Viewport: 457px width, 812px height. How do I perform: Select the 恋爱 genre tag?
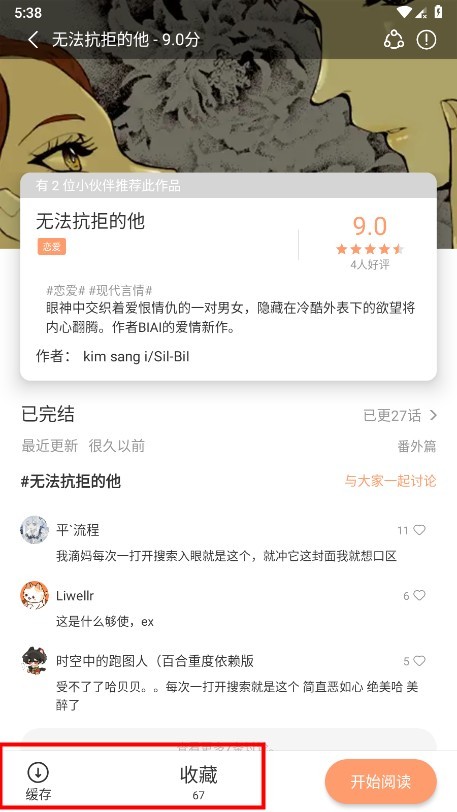52,246
